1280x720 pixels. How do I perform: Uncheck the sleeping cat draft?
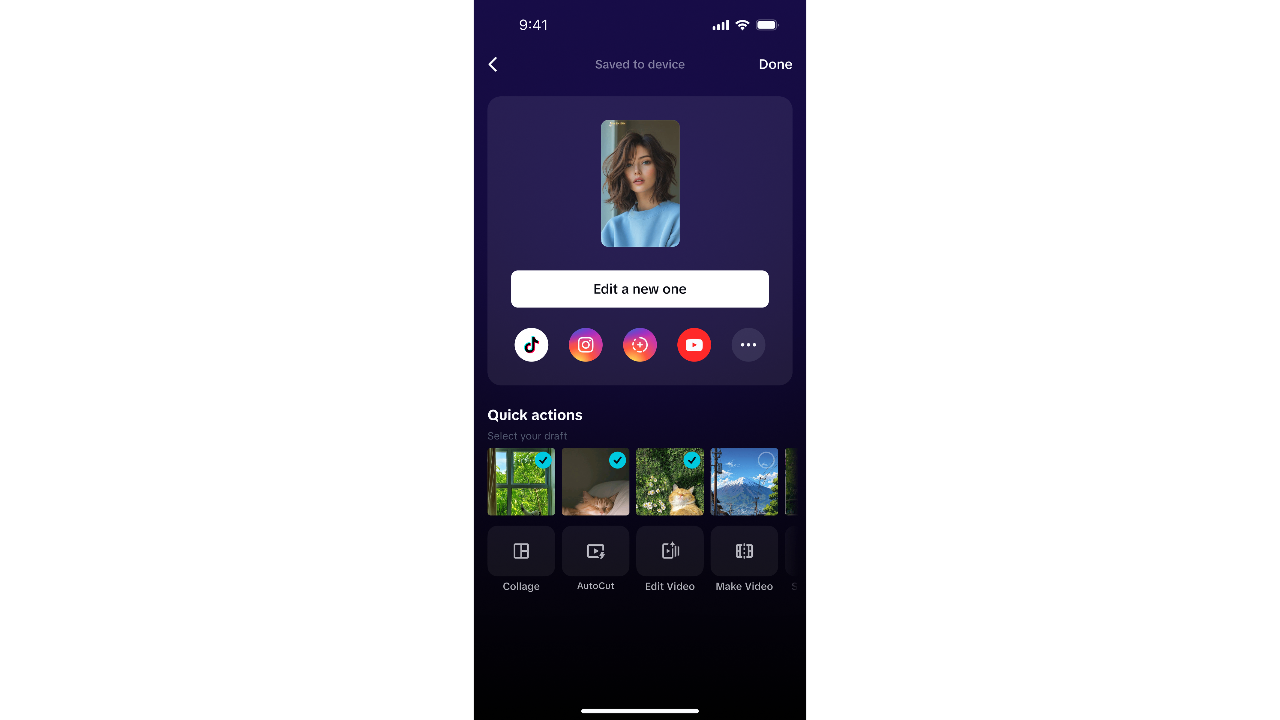617,461
